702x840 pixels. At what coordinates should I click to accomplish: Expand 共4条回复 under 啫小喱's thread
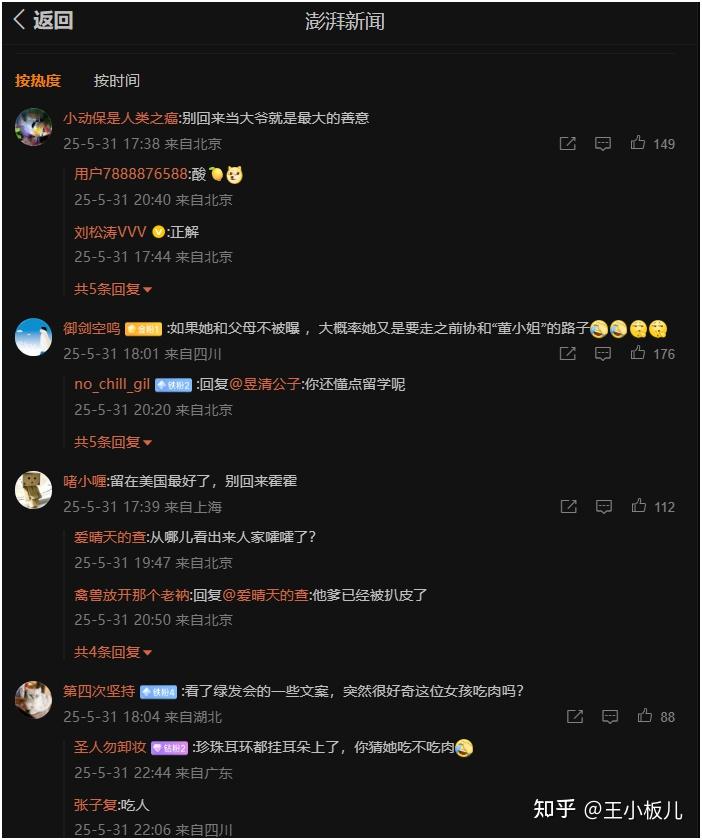coord(113,652)
